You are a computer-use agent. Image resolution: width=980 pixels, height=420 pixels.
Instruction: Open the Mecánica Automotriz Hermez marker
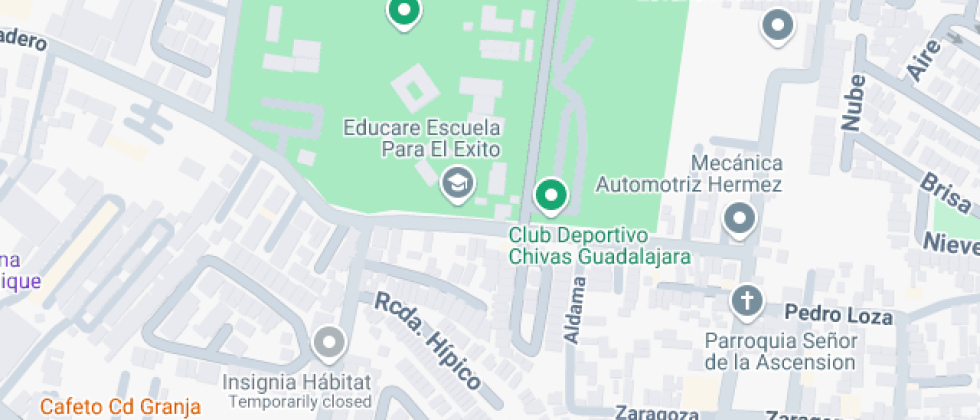(739, 219)
